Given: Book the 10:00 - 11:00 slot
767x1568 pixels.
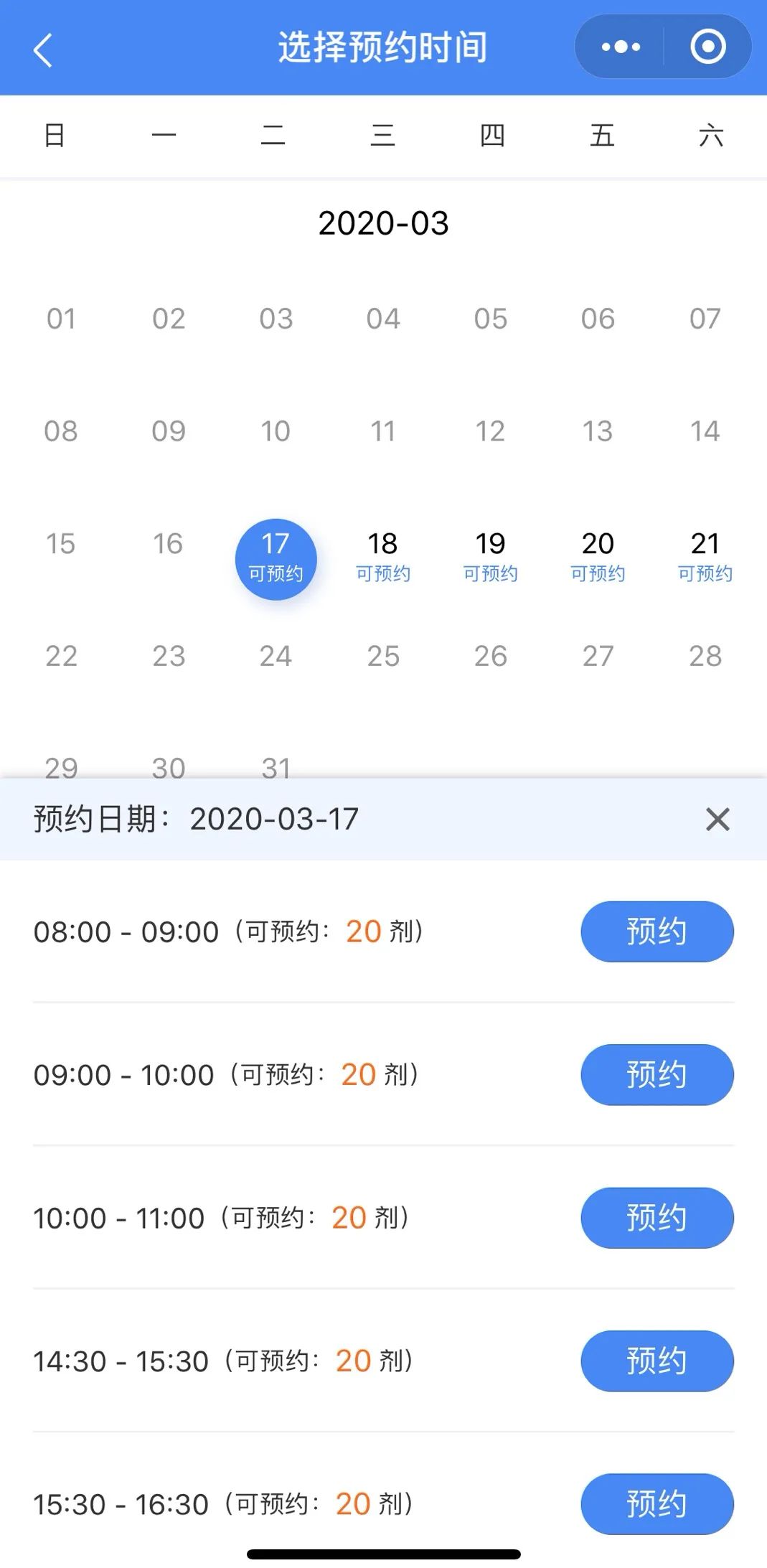Looking at the screenshot, I should click(656, 1217).
